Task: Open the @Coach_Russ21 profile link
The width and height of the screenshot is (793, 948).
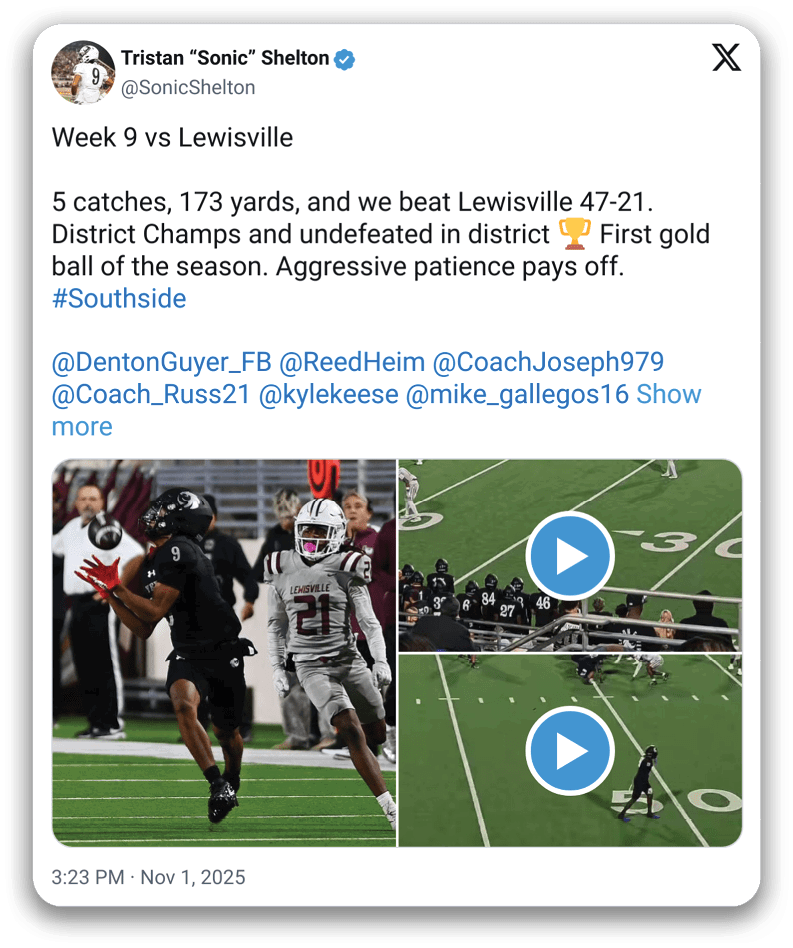Action: 150,394
